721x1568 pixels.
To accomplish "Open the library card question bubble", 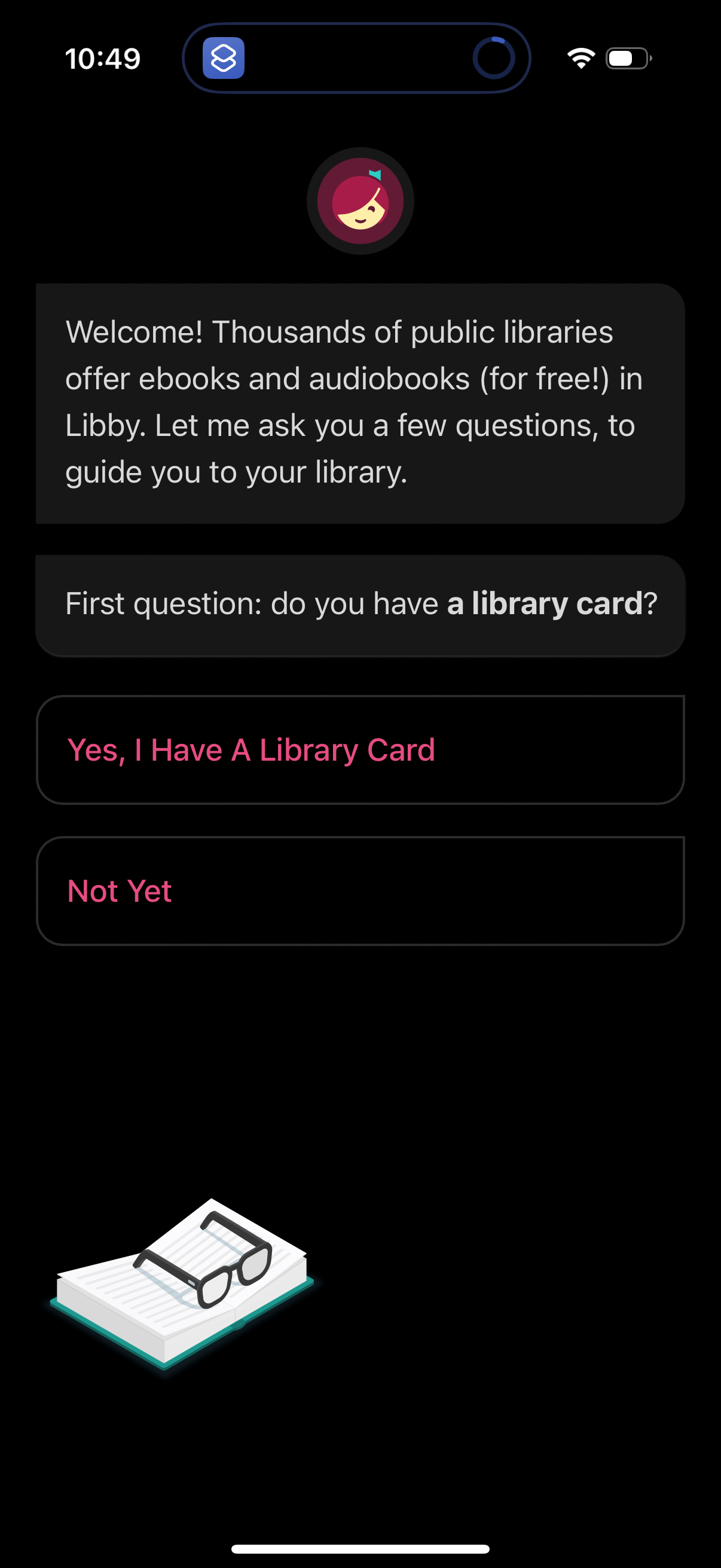I will [x=361, y=603].
